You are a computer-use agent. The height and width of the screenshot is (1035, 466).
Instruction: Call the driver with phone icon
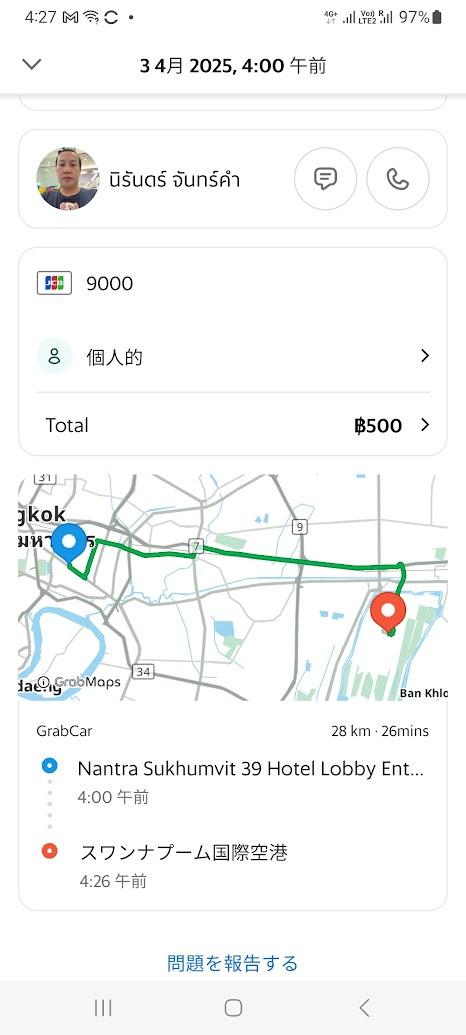pyautogui.click(x=398, y=179)
